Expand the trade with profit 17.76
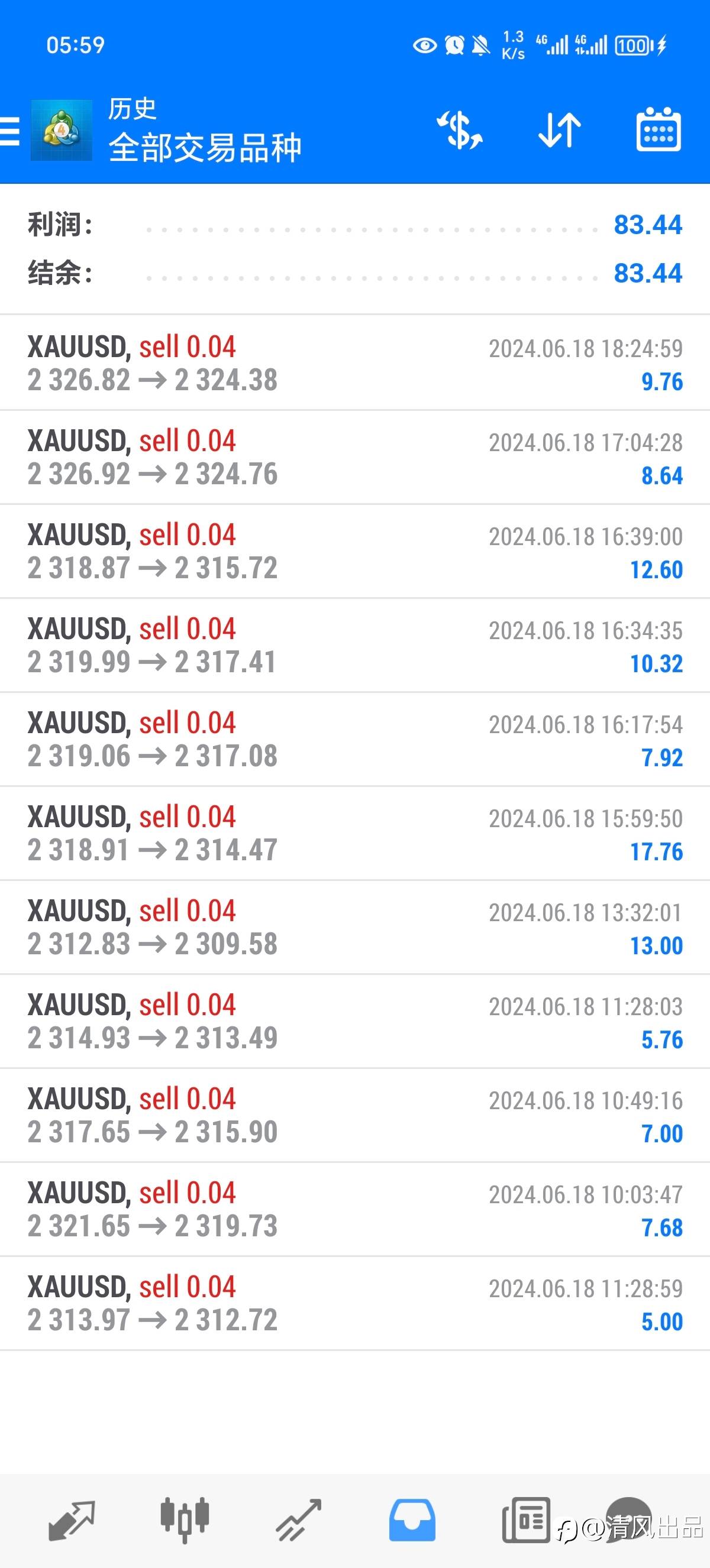 tap(355, 834)
